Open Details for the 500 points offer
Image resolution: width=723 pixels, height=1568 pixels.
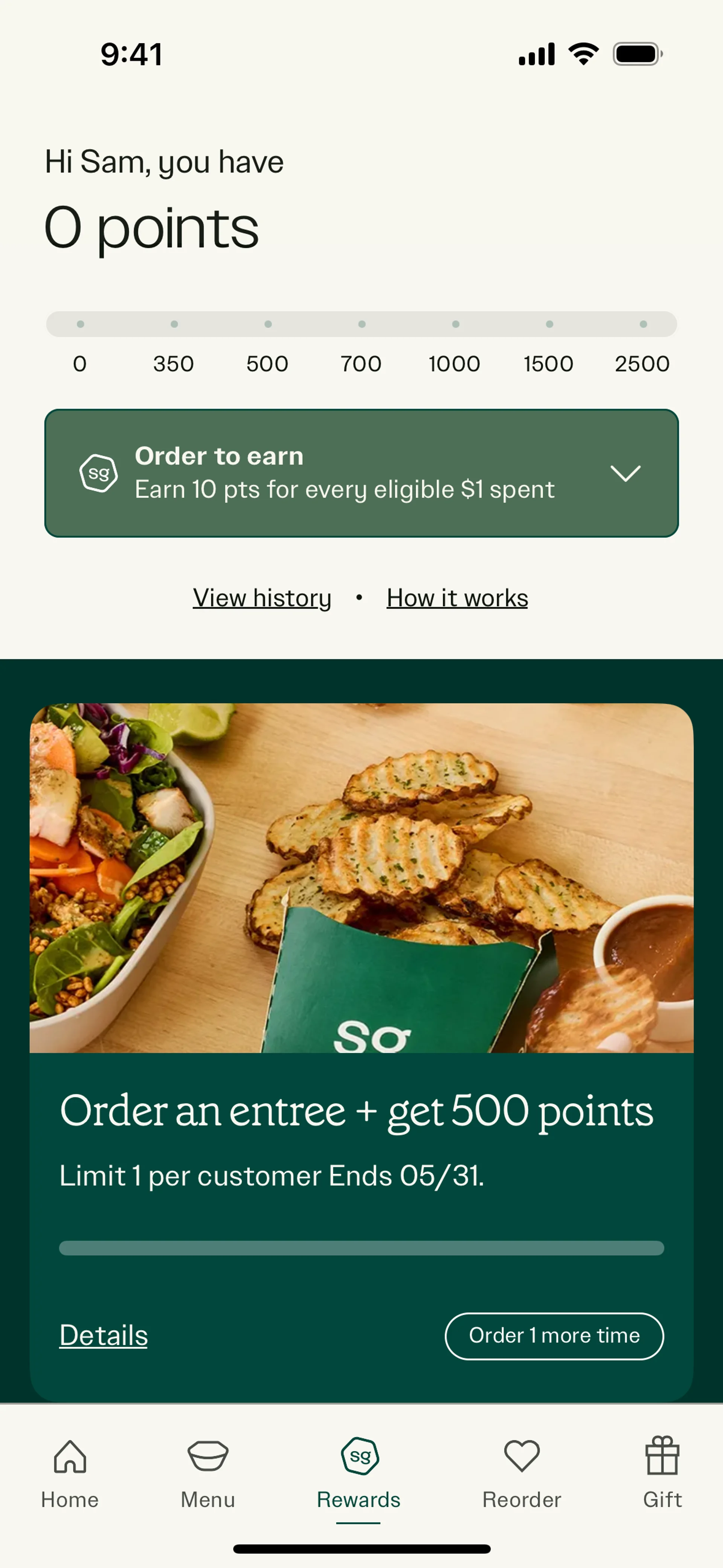(x=104, y=1335)
